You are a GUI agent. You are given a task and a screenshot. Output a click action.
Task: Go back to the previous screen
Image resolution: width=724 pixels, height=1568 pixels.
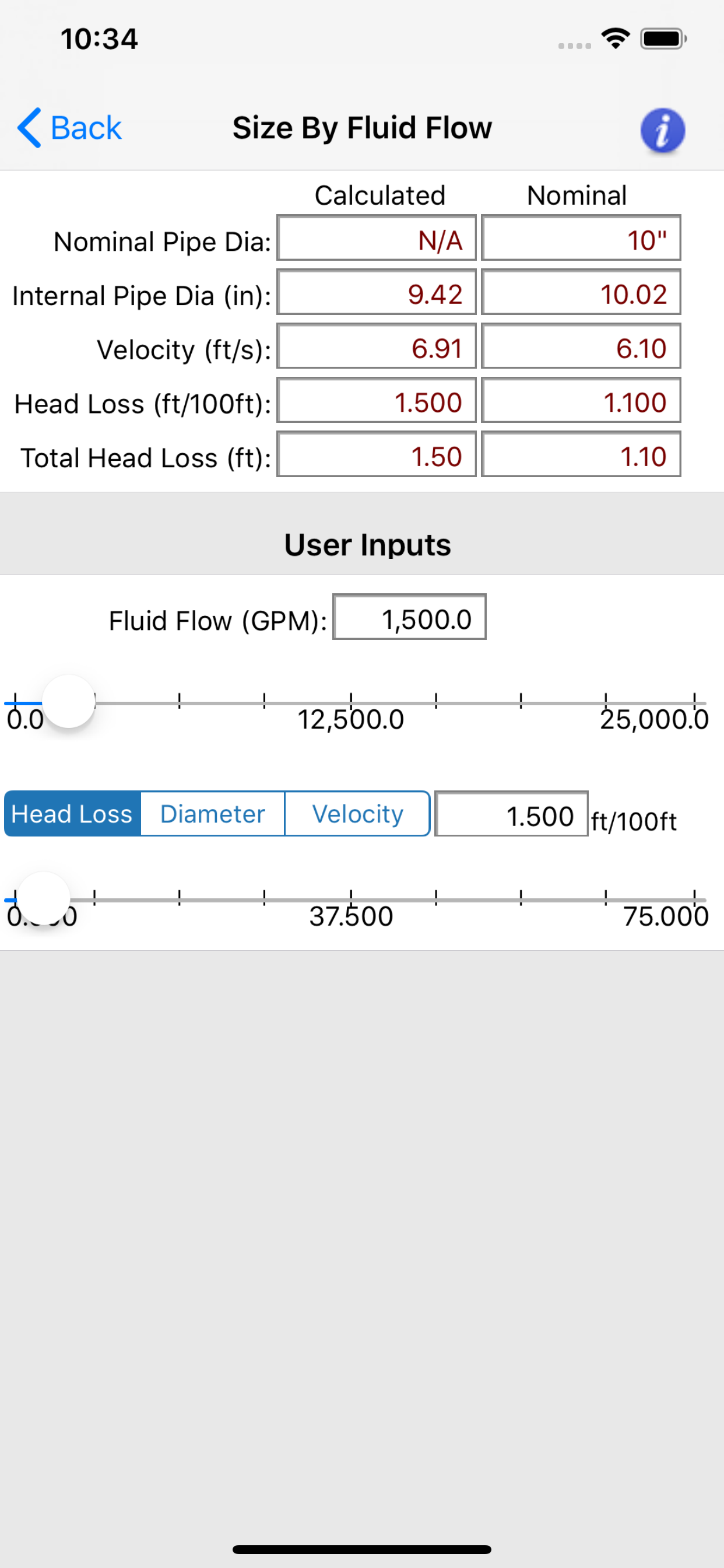(69, 128)
